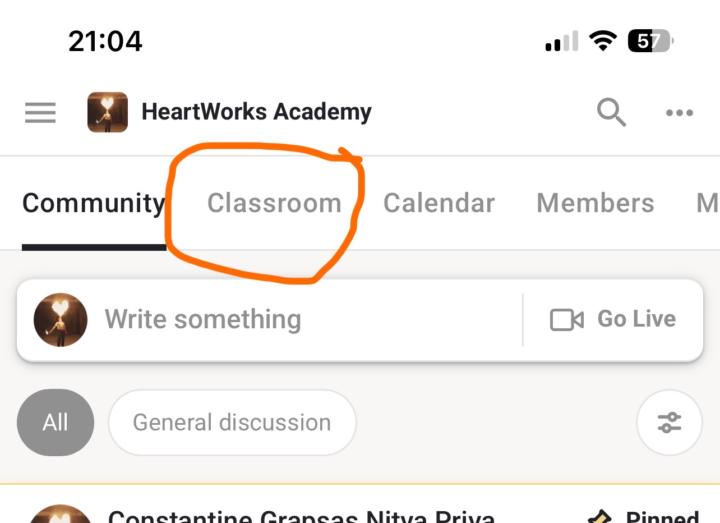Open the pinned post by Constantine Grapsas
The height and width of the screenshot is (523, 720).
[300, 515]
